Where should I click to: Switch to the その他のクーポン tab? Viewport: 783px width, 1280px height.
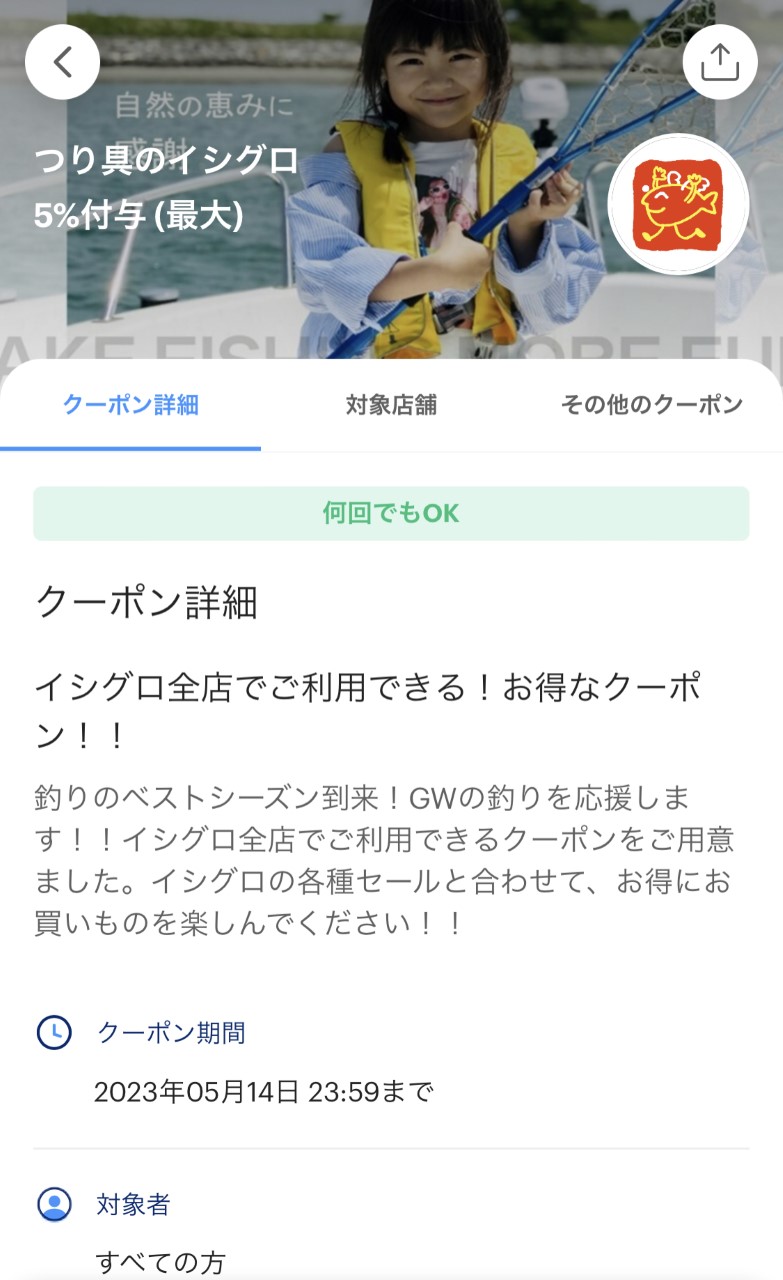[x=651, y=405]
